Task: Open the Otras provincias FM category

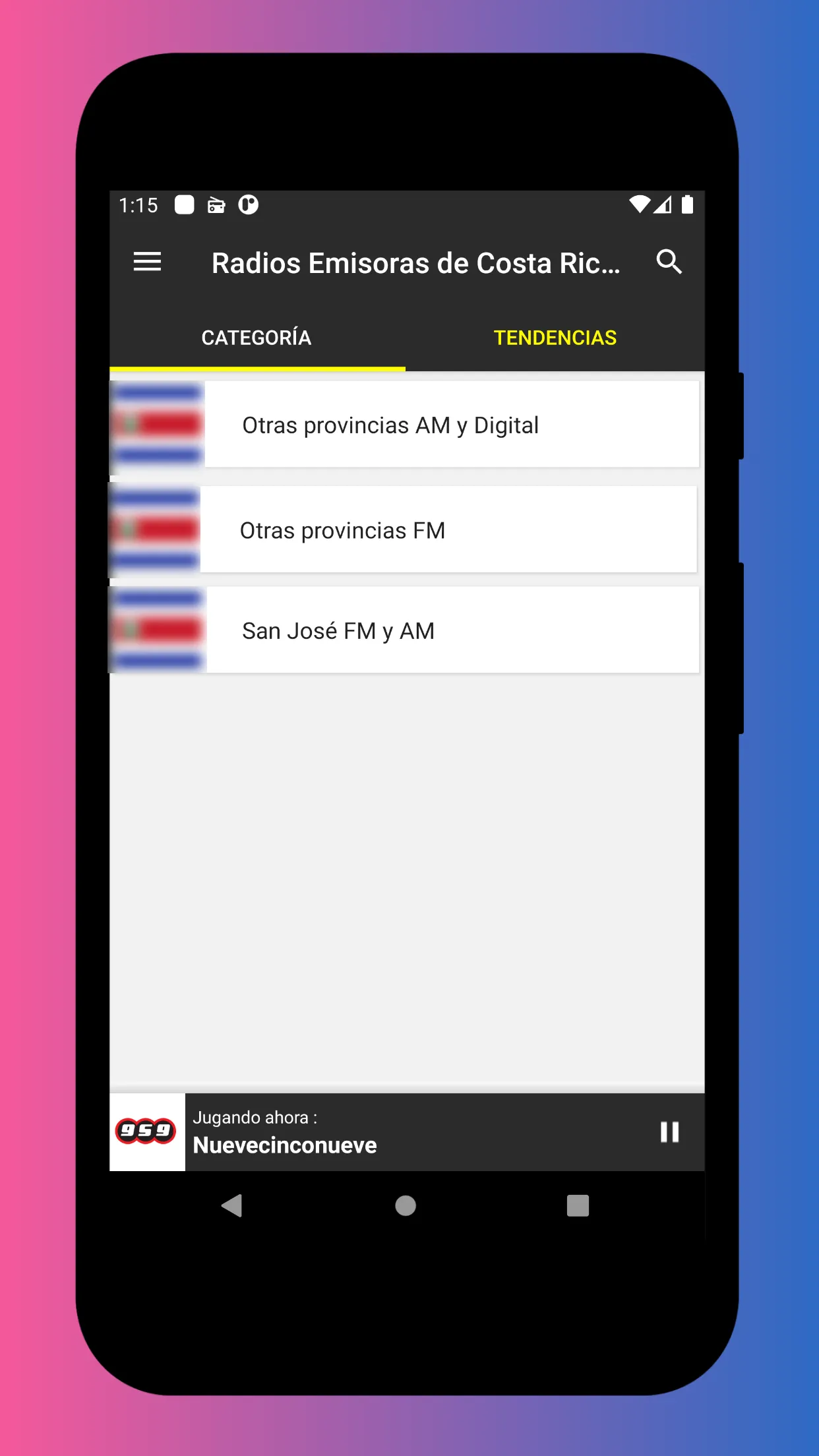Action: [404, 530]
